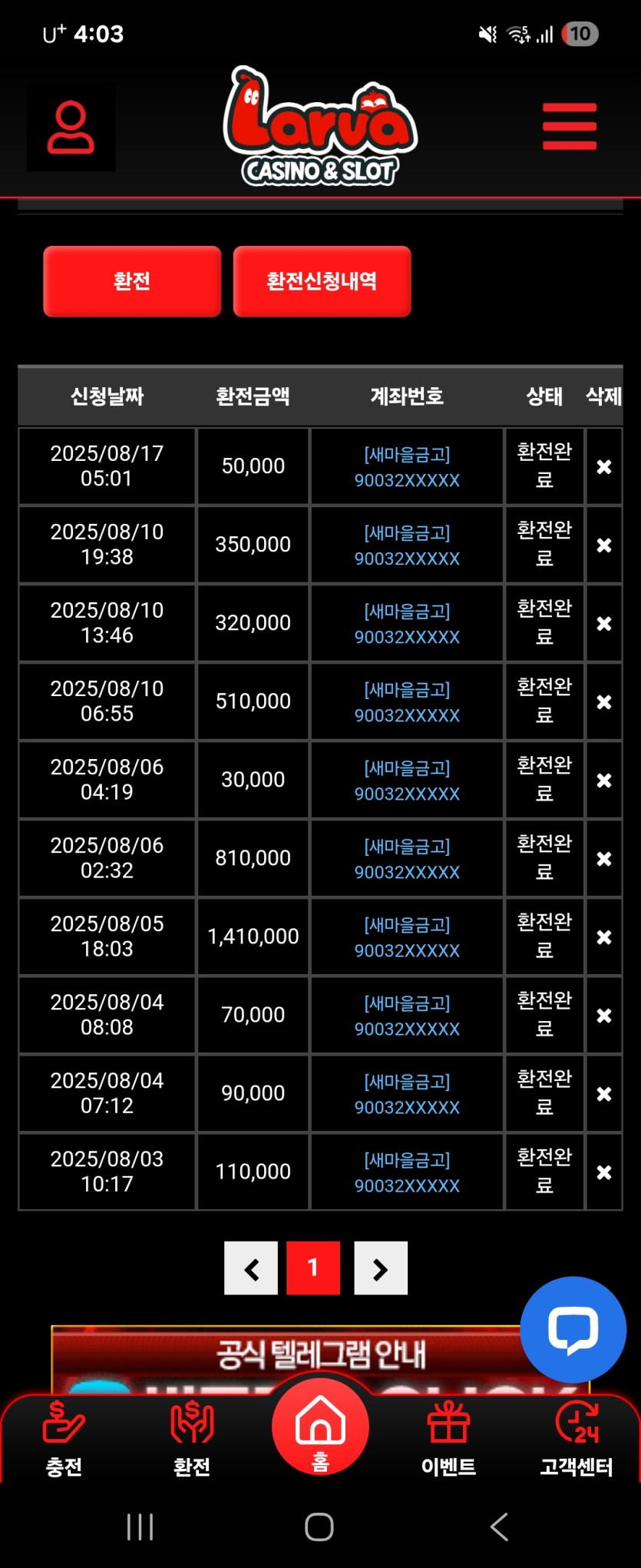The width and height of the screenshot is (641, 1568).
Task: Tap the red 환전 button
Action: point(132,281)
